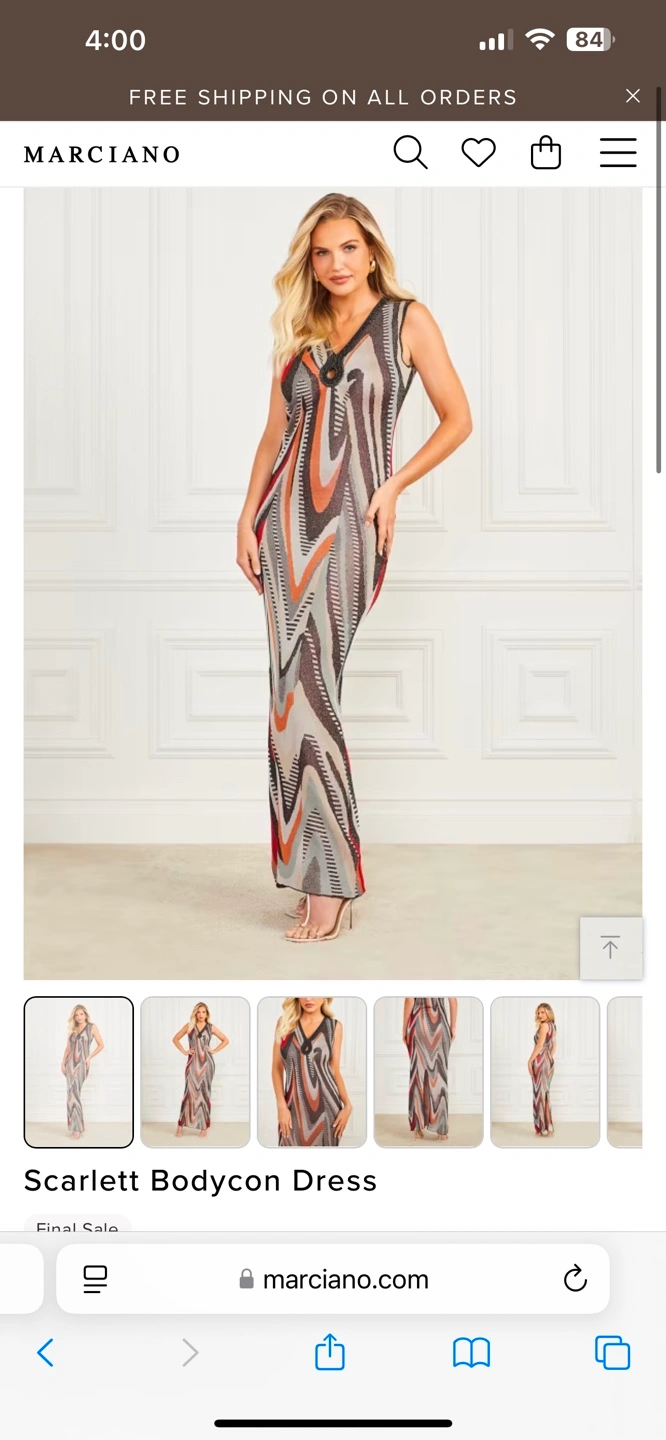Show all open tabs
The height and width of the screenshot is (1440, 666).
[x=612, y=1353]
